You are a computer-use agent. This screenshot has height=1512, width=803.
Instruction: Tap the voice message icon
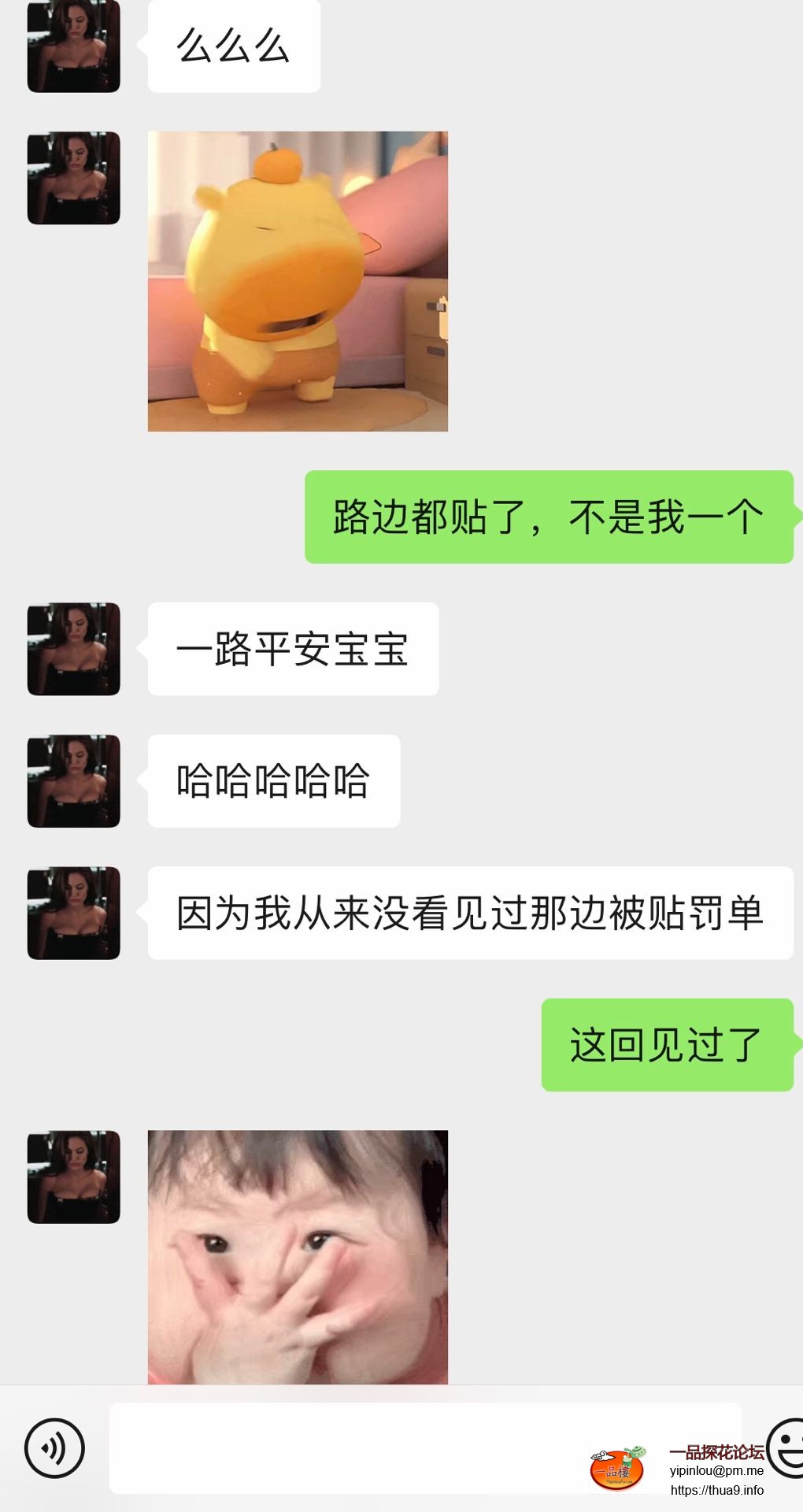[x=54, y=1447]
